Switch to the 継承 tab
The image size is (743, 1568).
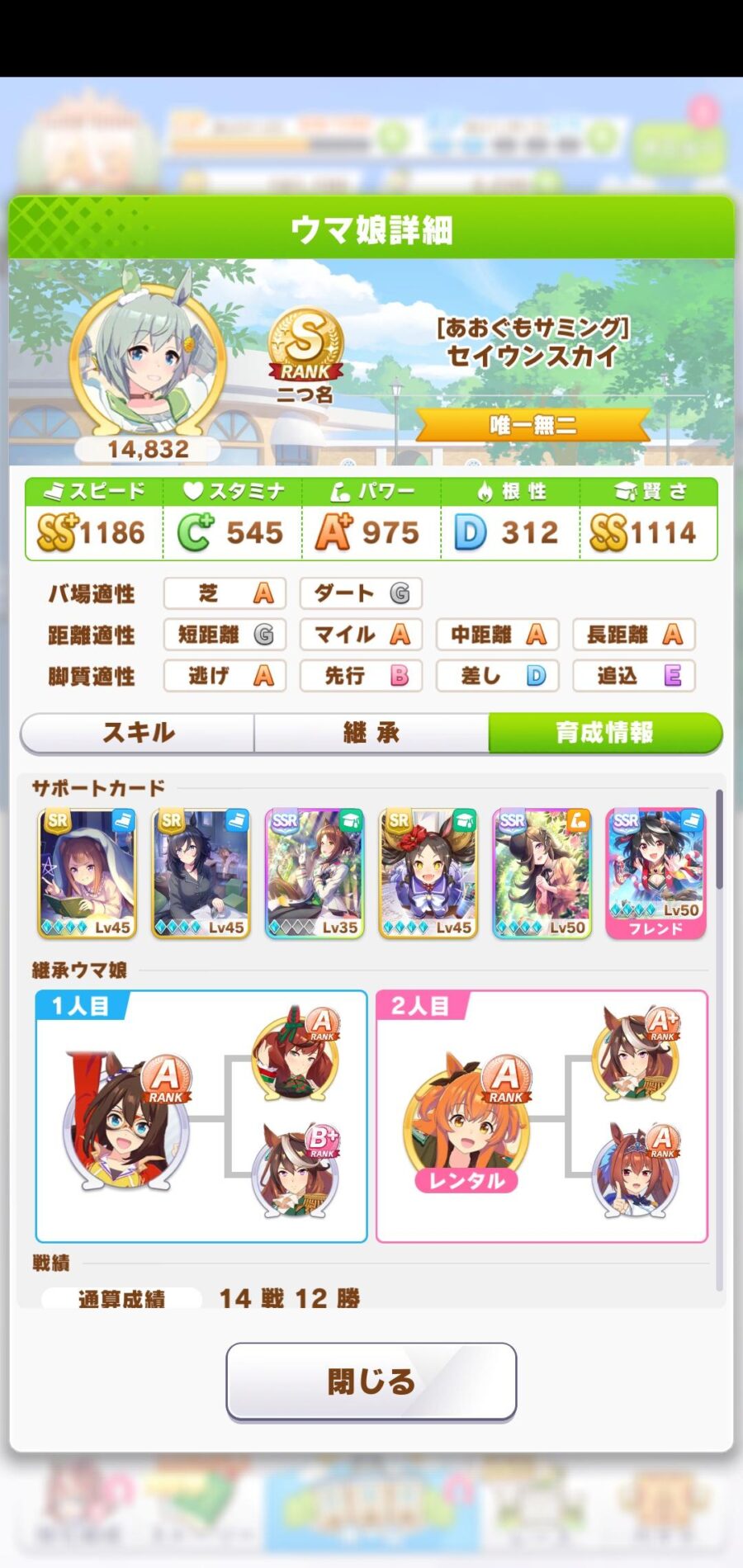click(371, 733)
